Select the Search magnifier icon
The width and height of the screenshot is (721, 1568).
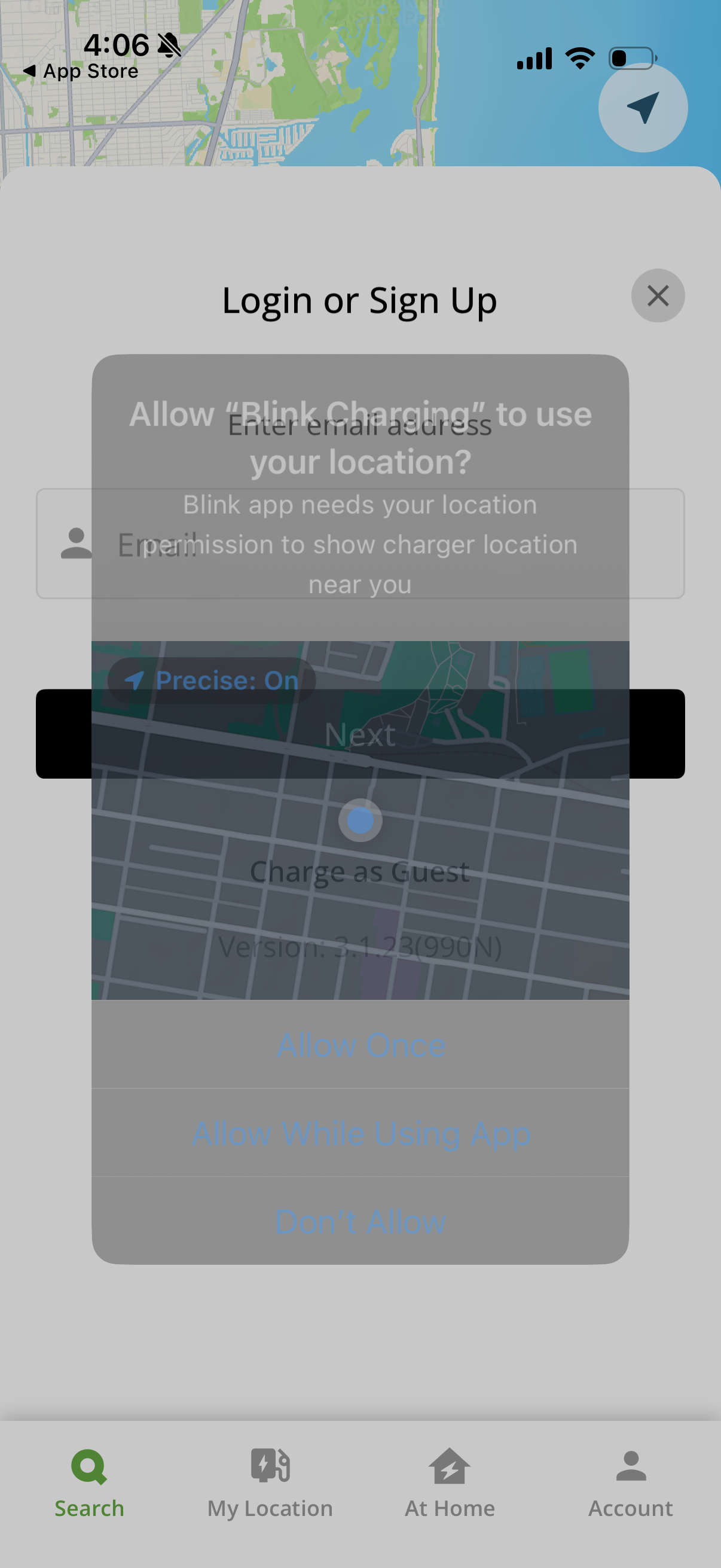coord(89,1465)
